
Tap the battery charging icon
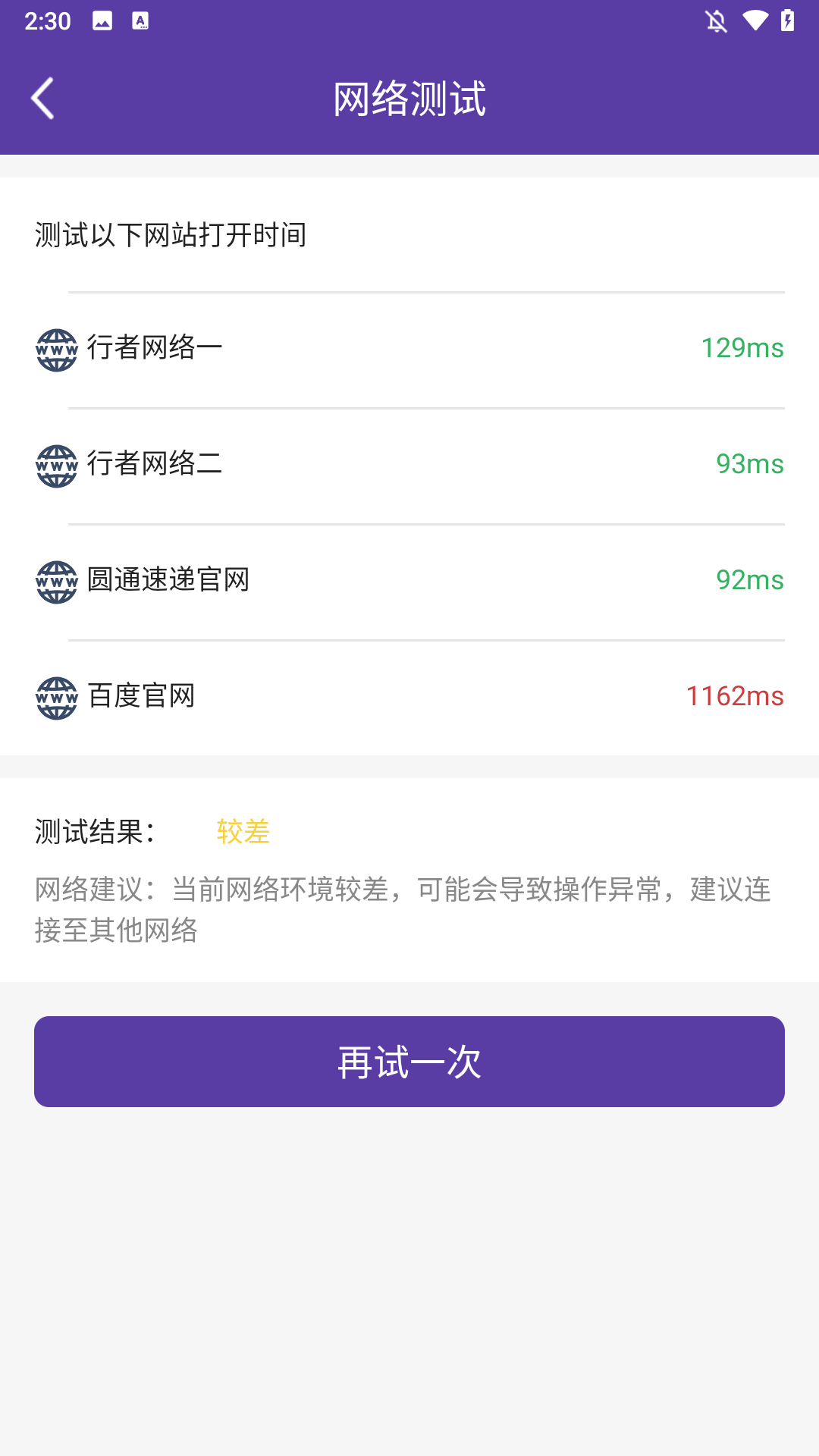[x=789, y=20]
